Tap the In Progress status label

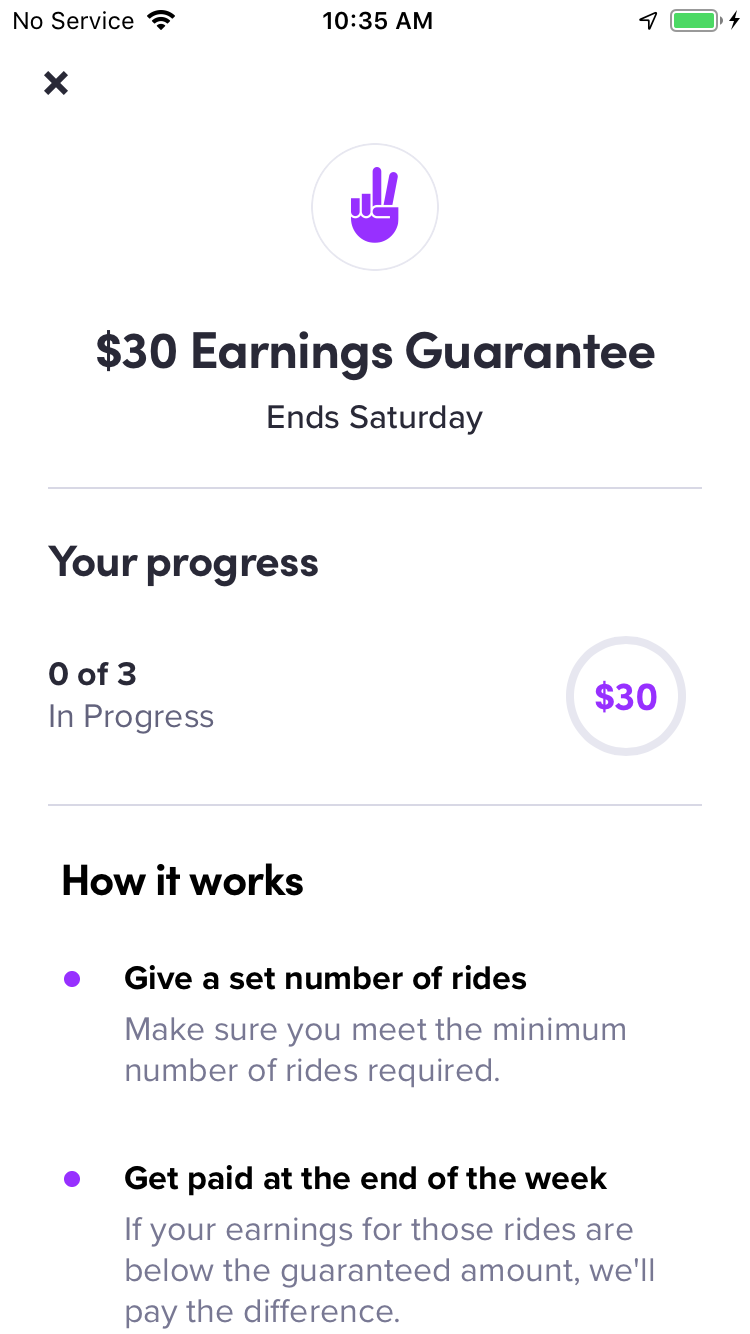coord(131,716)
